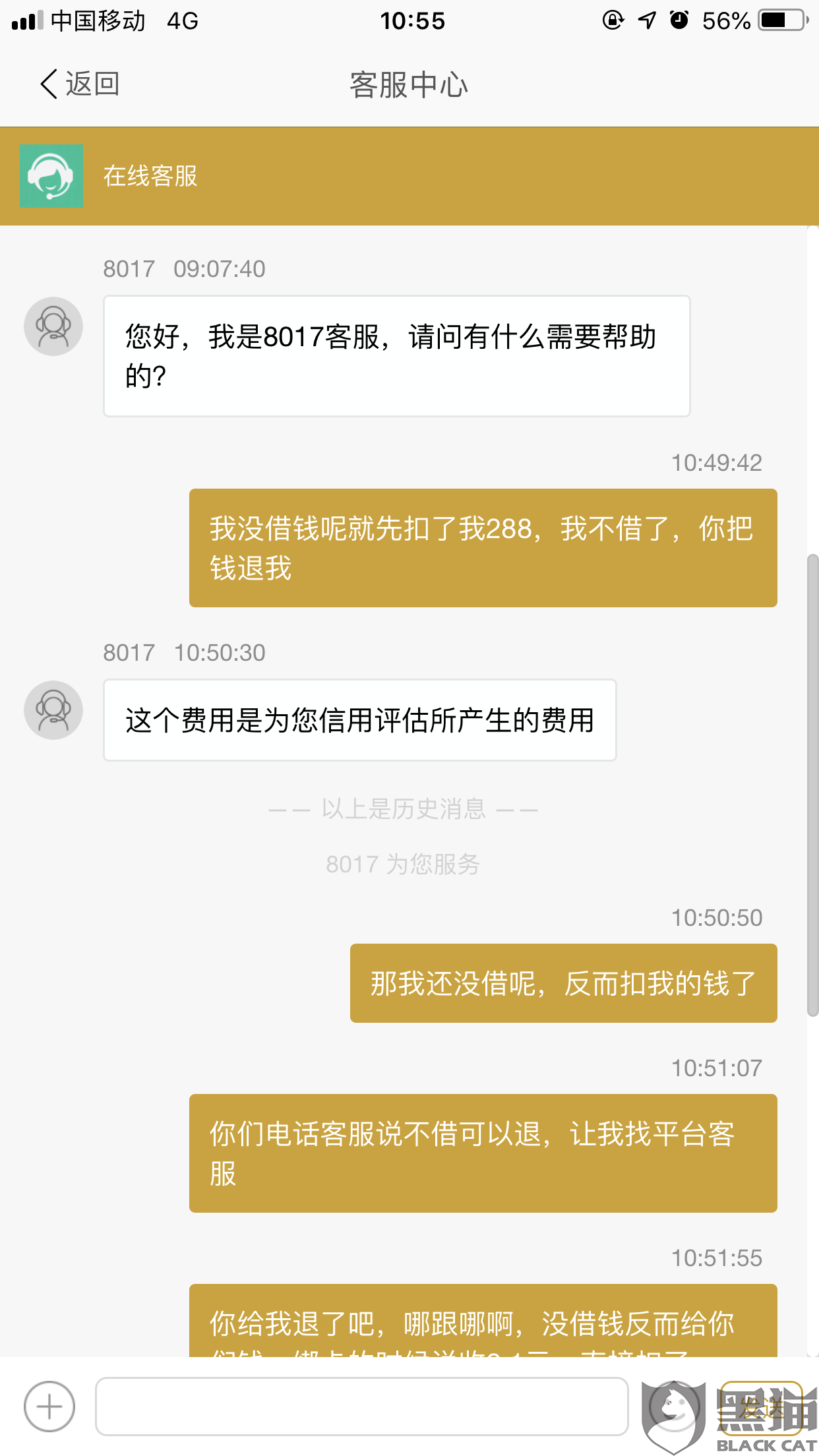Viewport: 819px width, 1456px height.
Task: Send the message with 发送 button
Action: (x=760, y=1407)
